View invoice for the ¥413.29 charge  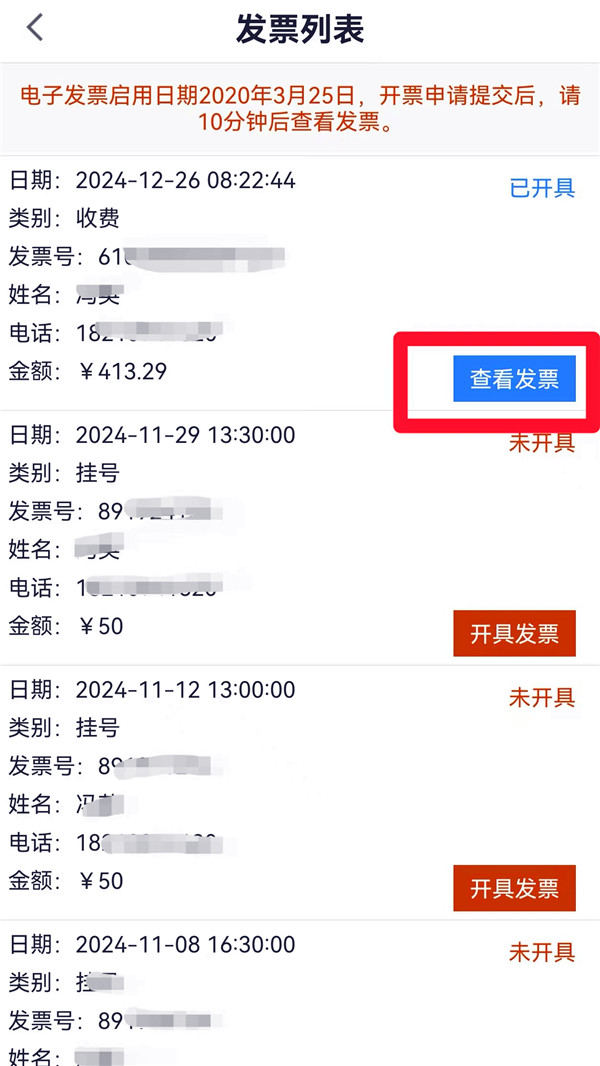tap(514, 379)
